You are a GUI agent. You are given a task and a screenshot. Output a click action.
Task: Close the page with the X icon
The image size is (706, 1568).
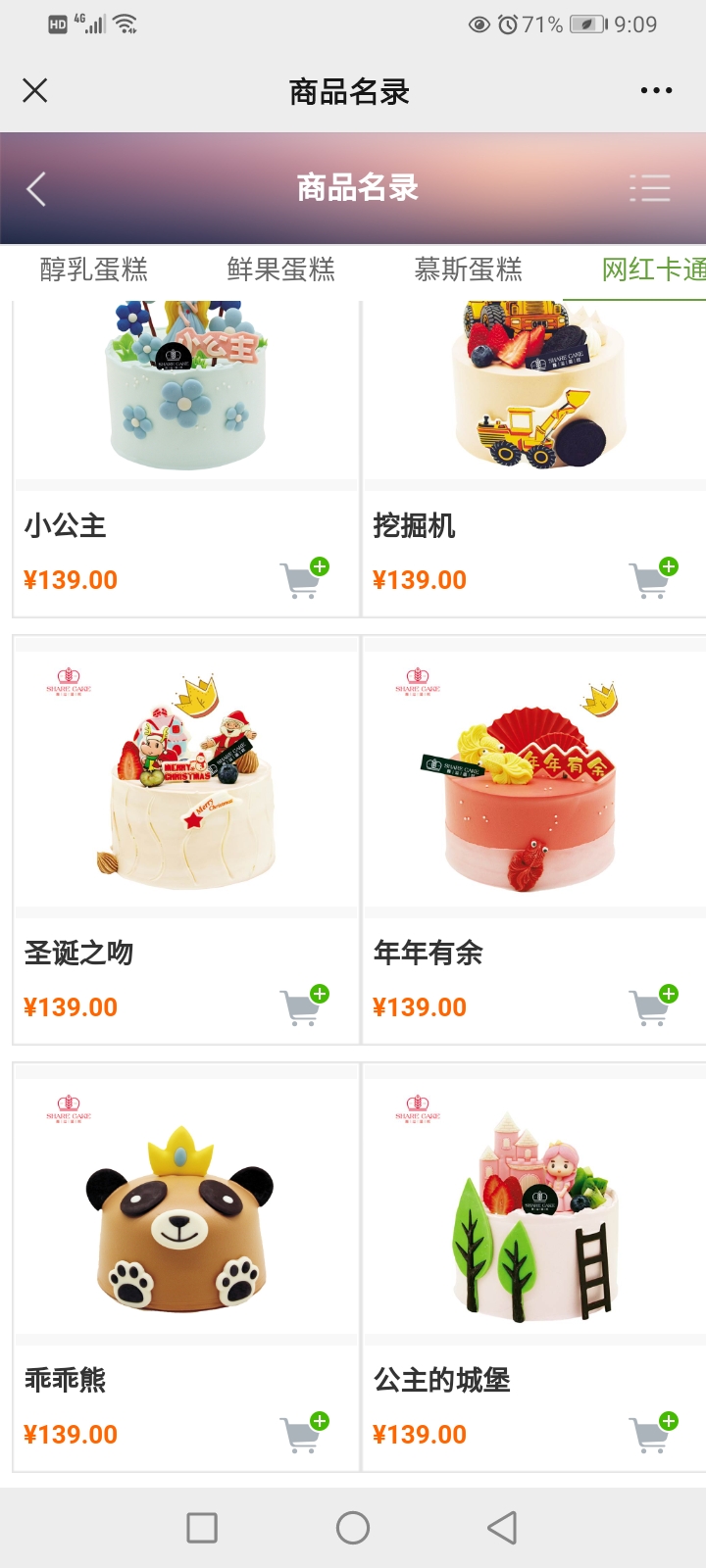click(x=35, y=91)
